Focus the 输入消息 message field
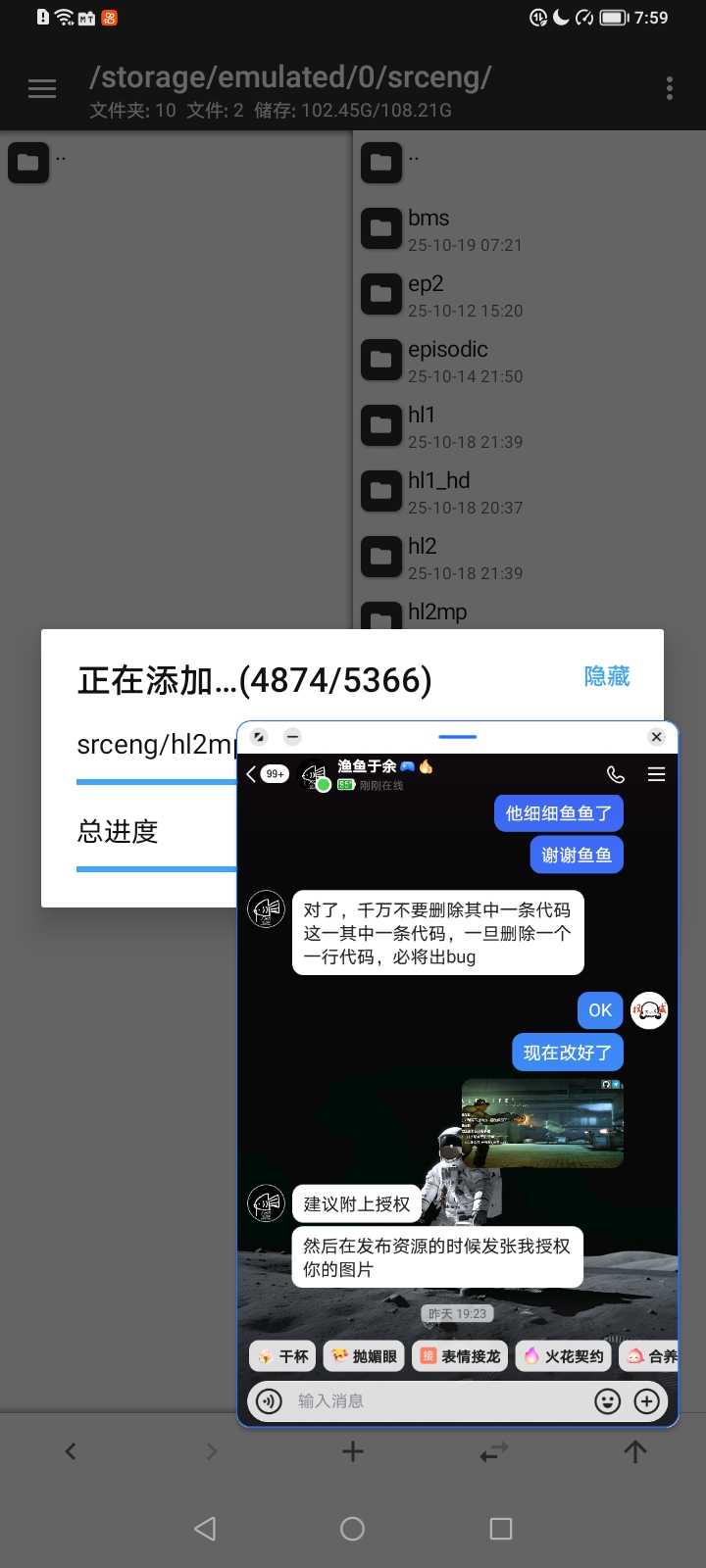 [x=431, y=1401]
